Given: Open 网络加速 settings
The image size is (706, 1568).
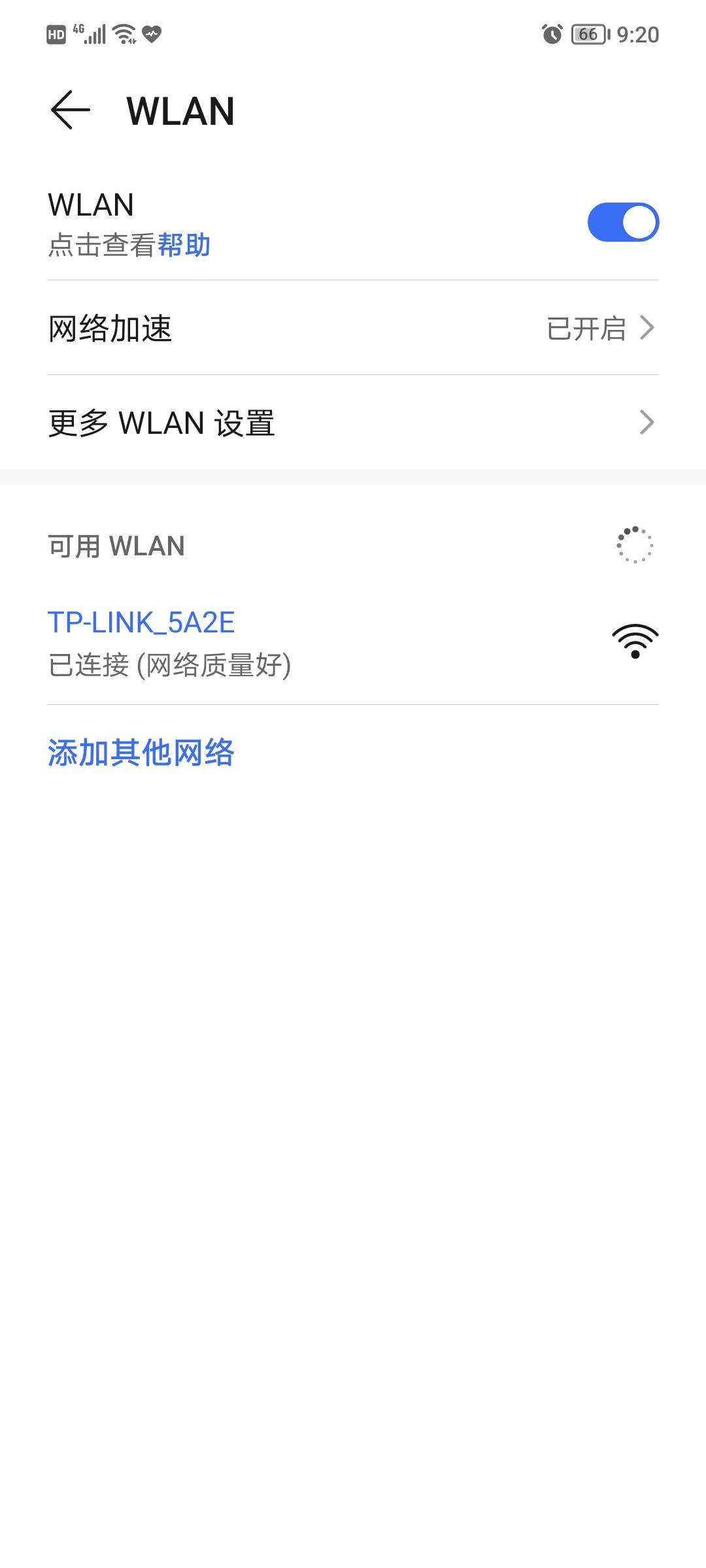Looking at the screenshot, I should coord(353,328).
